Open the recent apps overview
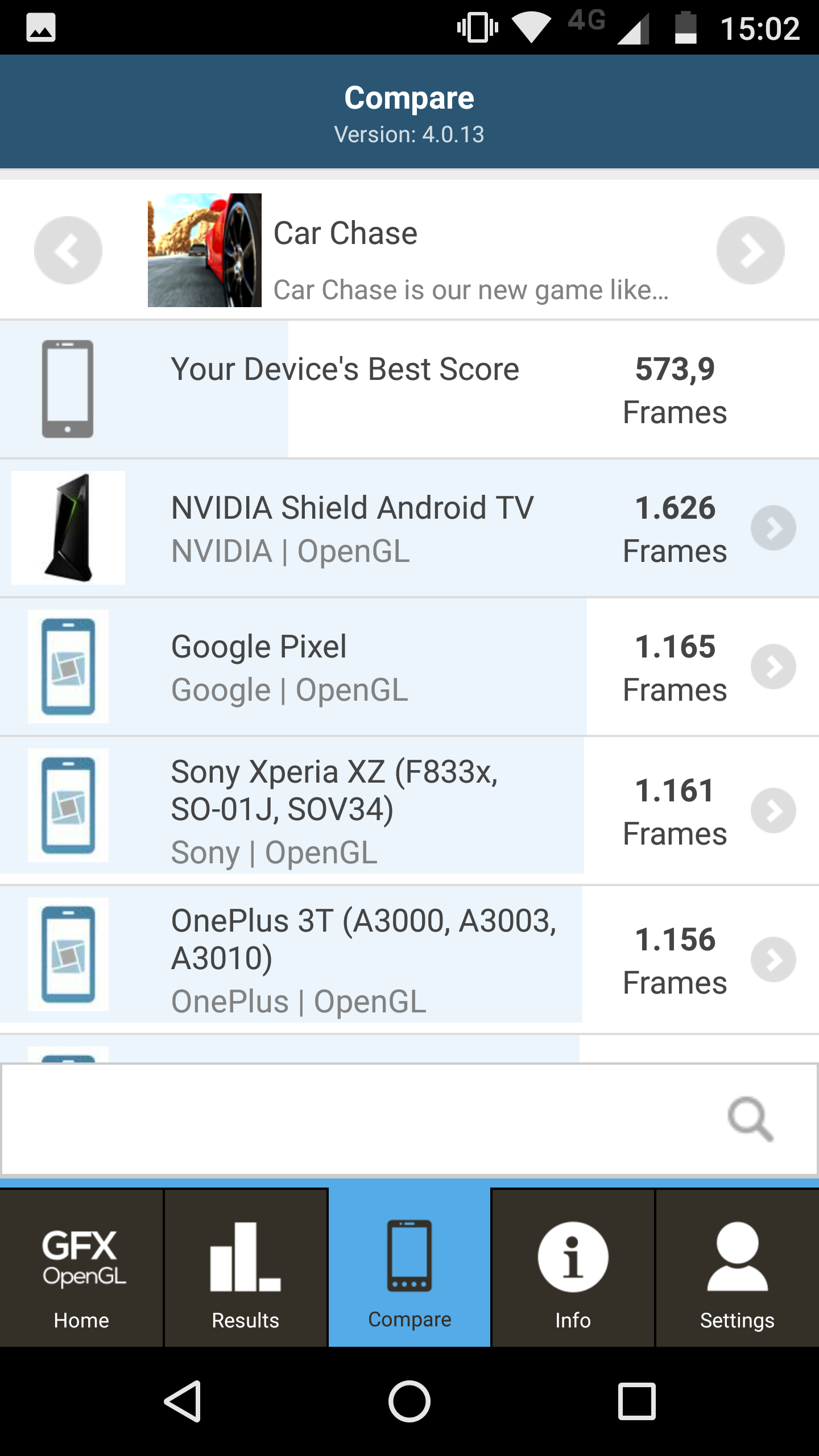Viewport: 819px width, 1456px height. pyautogui.click(x=636, y=1401)
